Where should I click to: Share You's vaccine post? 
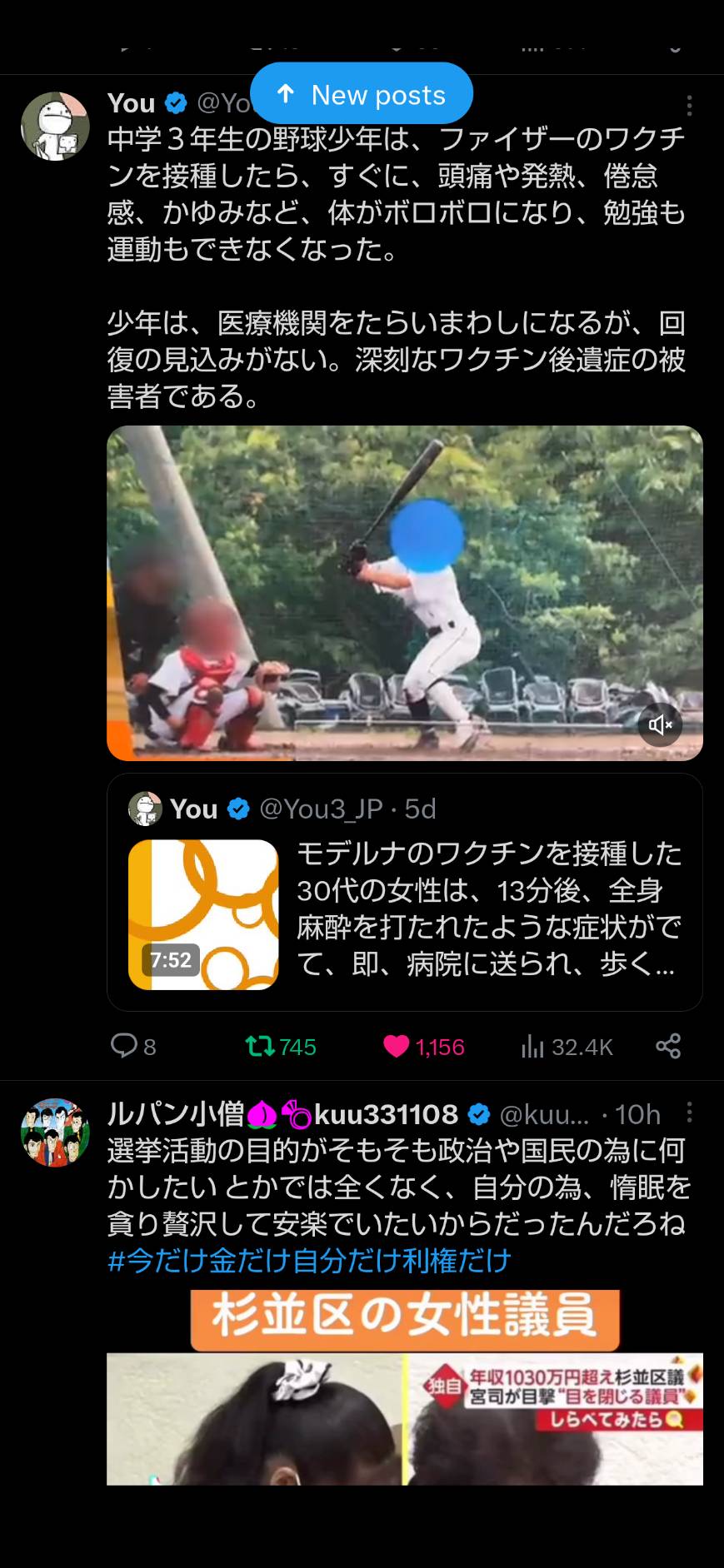668,1046
